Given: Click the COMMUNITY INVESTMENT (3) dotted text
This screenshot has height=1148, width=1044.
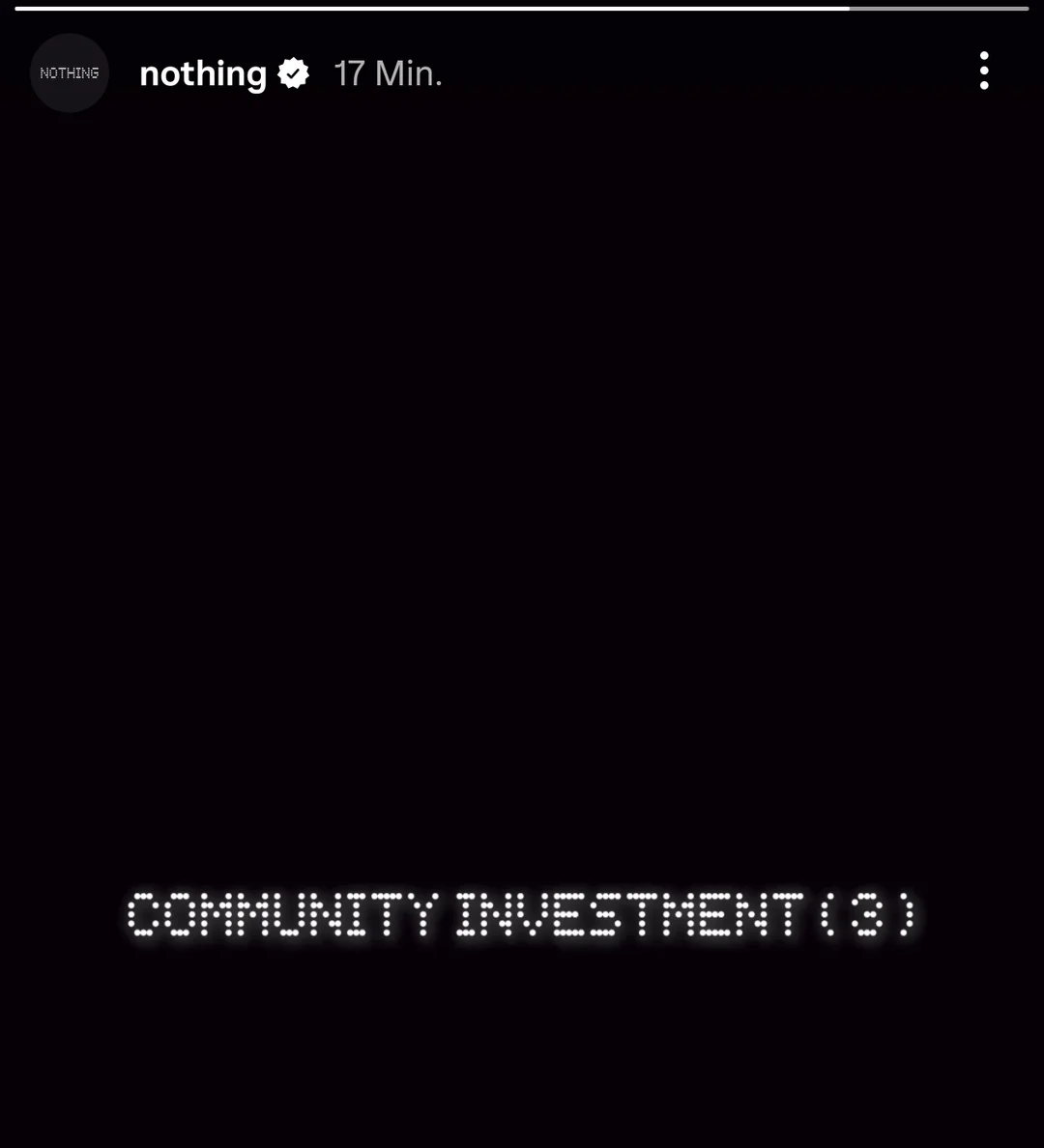Looking at the screenshot, I should coord(522,916).
